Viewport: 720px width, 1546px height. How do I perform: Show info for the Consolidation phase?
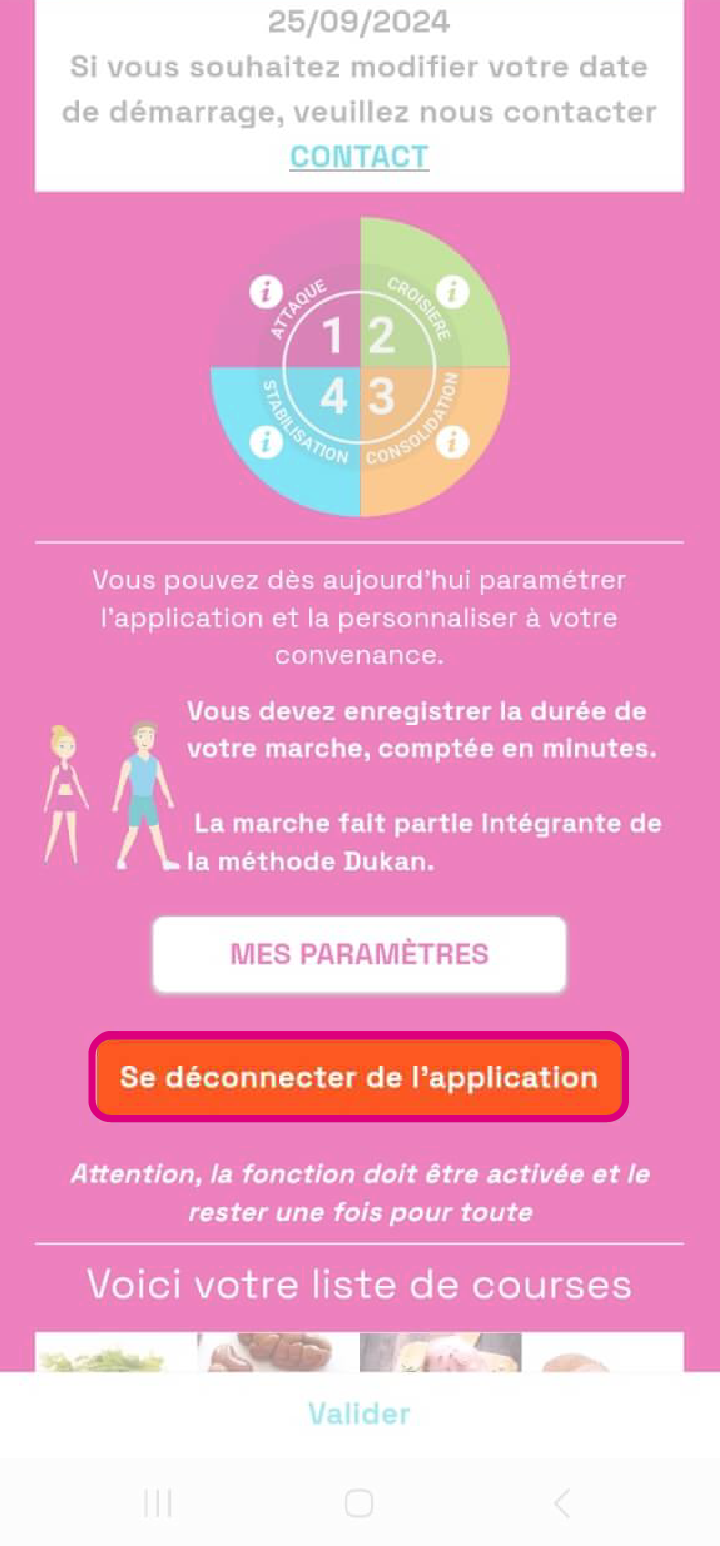tap(453, 441)
